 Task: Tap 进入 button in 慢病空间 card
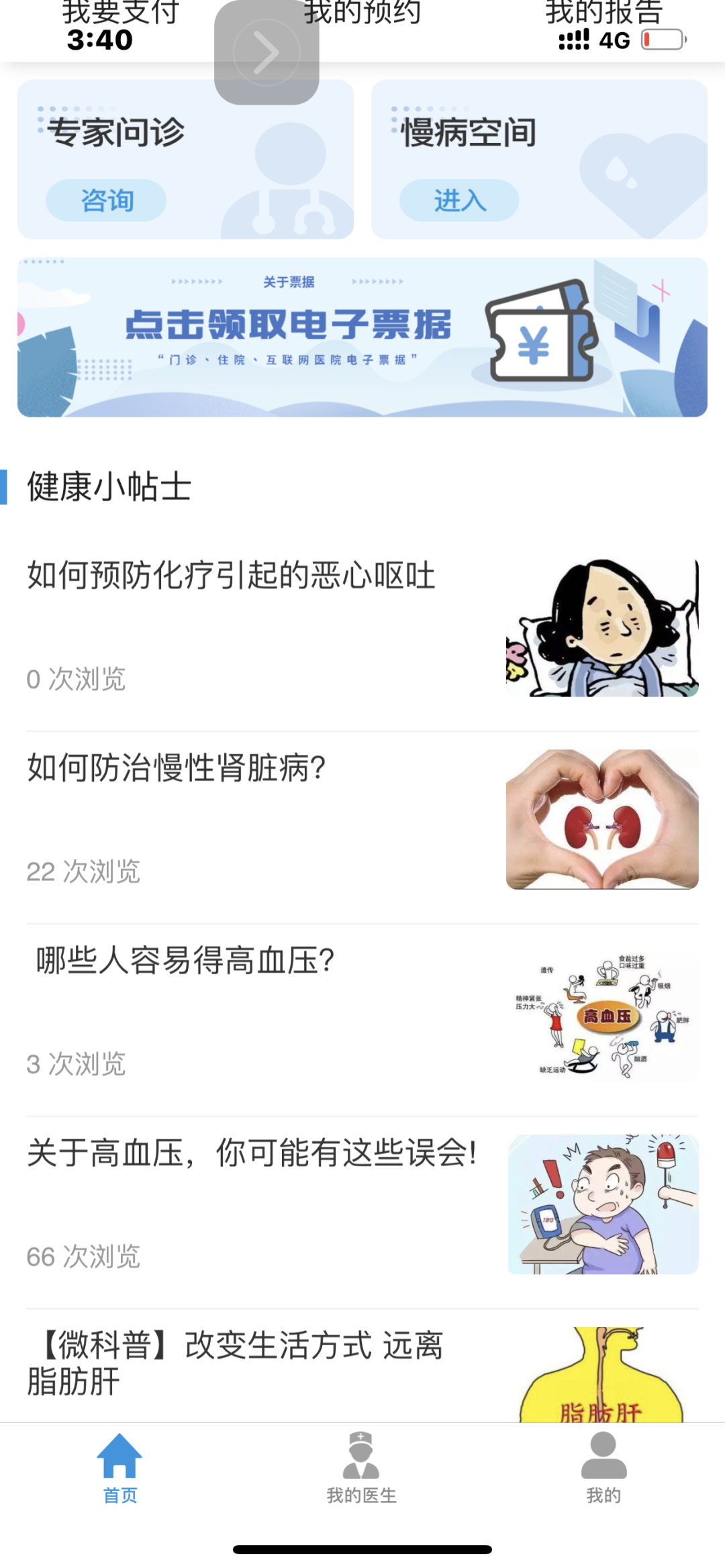coord(459,200)
